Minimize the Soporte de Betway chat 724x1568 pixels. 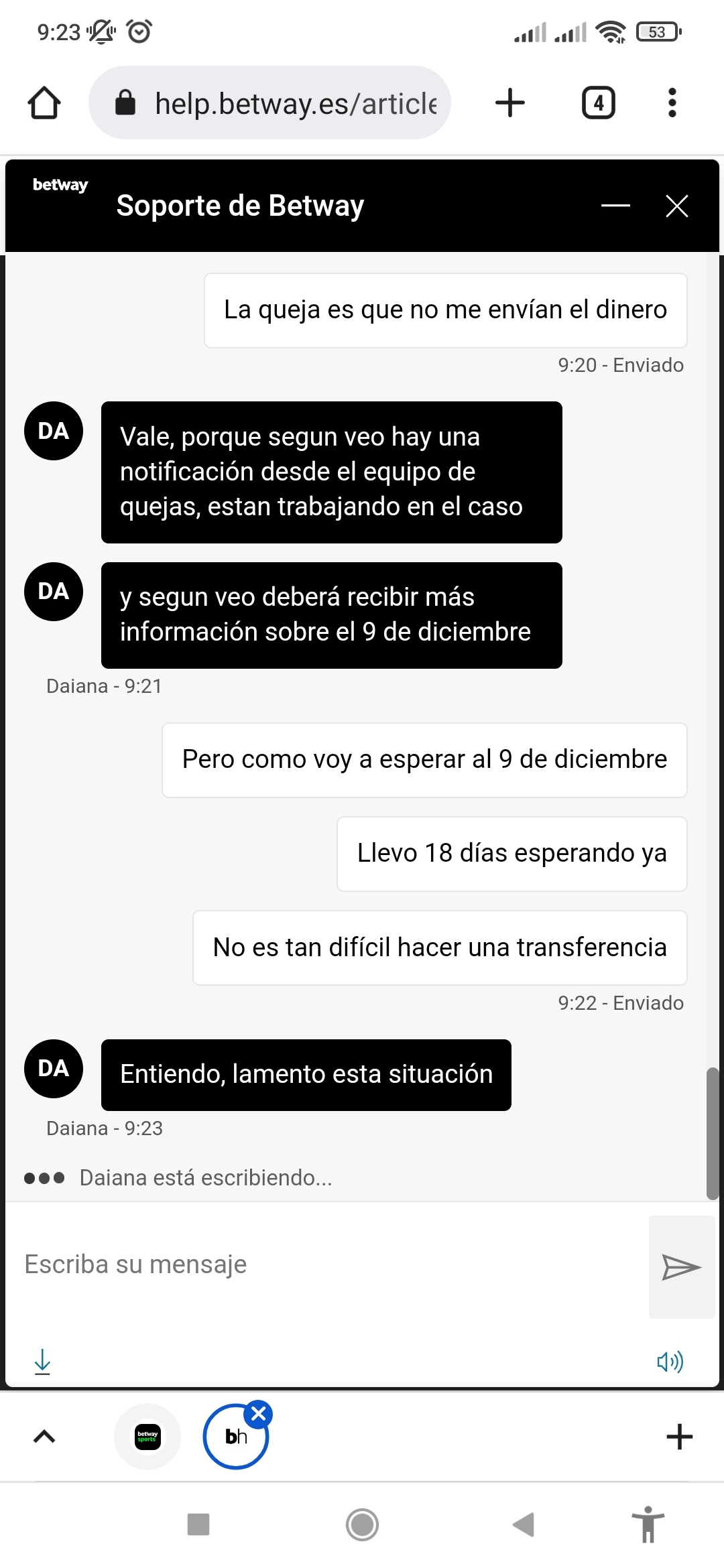click(x=615, y=206)
